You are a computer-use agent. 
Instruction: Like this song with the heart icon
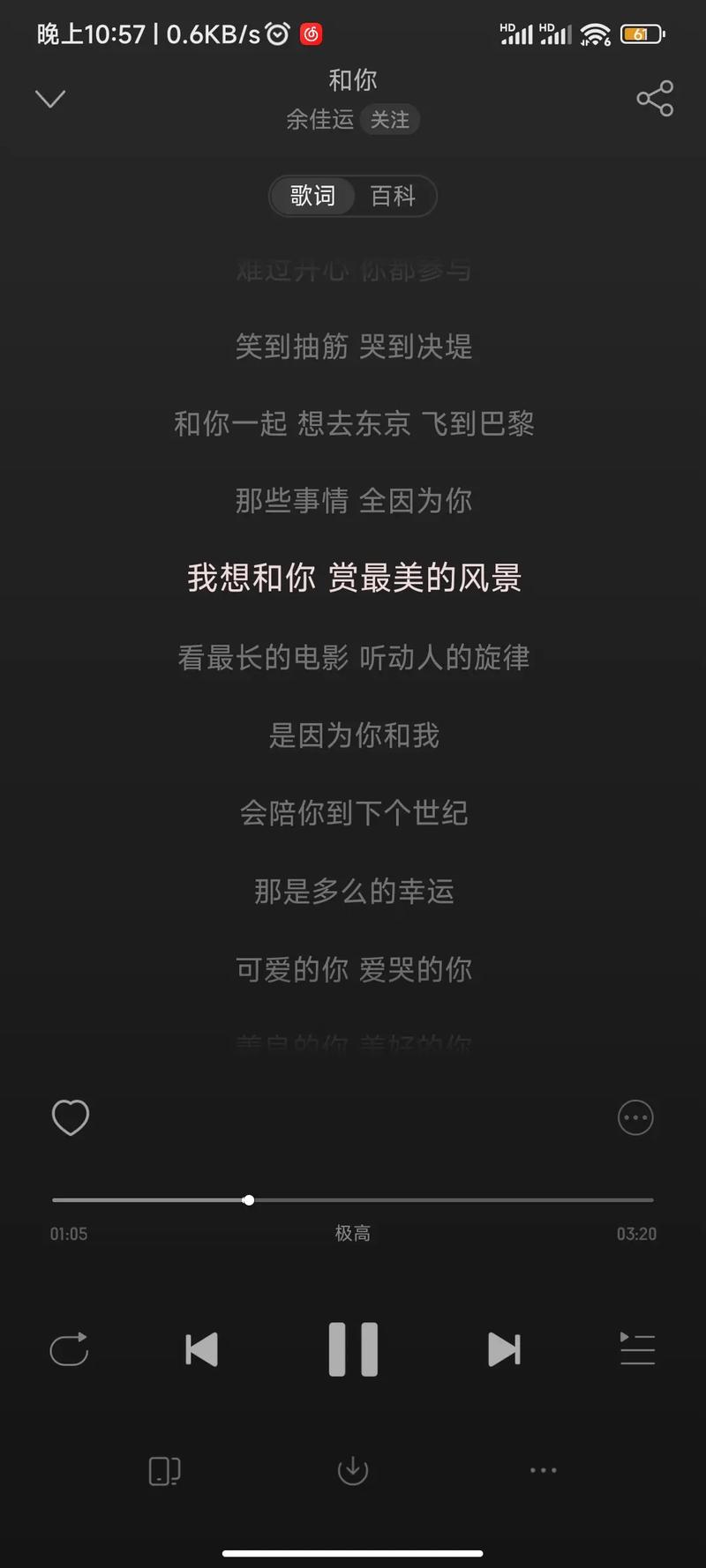pyautogui.click(x=71, y=1117)
